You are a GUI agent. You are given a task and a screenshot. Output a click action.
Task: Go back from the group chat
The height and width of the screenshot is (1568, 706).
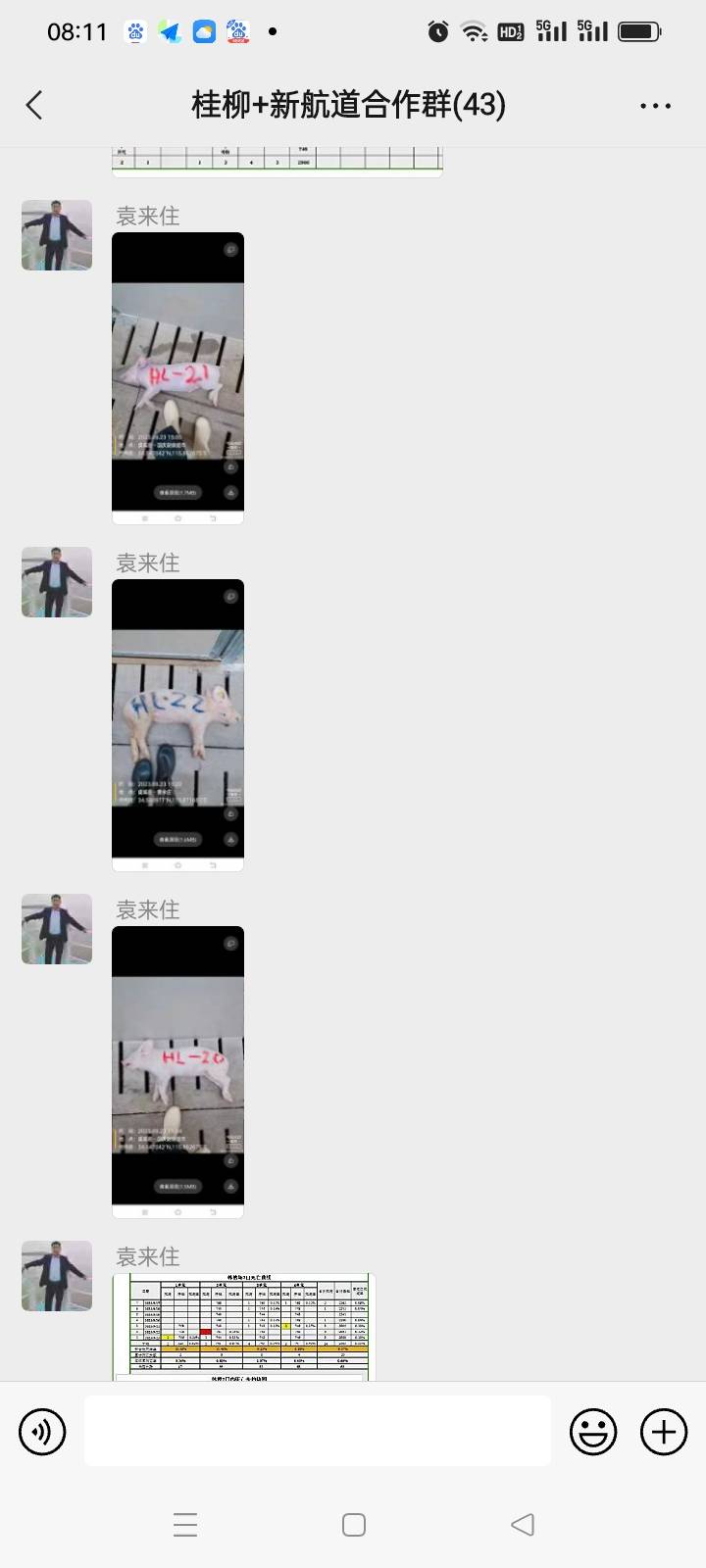click(x=34, y=105)
